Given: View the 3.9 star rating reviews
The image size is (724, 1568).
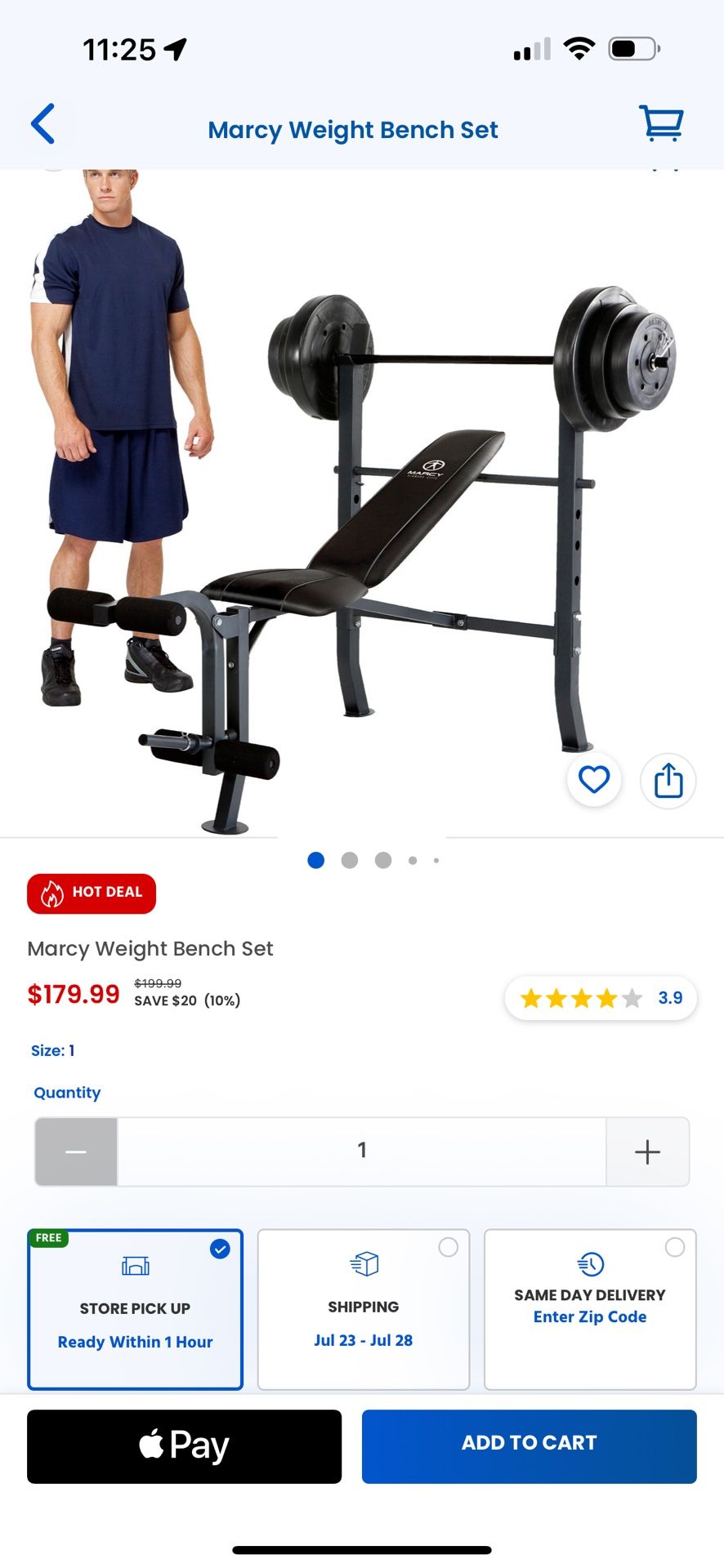Looking at the screenshot, I should pyautogui.click(x=601, y=998).
